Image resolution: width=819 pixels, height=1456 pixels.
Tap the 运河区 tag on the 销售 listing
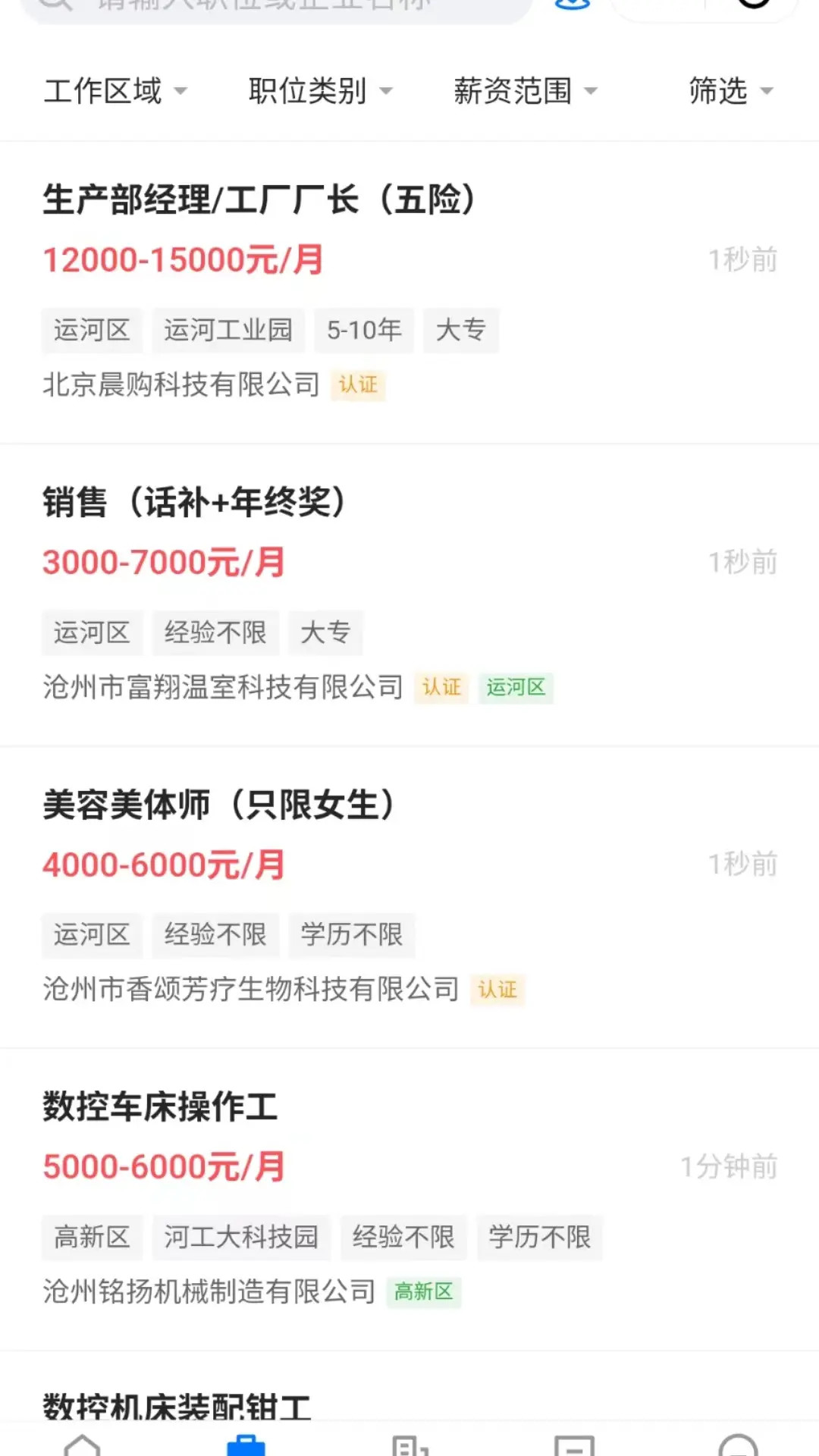click(92, 632)
